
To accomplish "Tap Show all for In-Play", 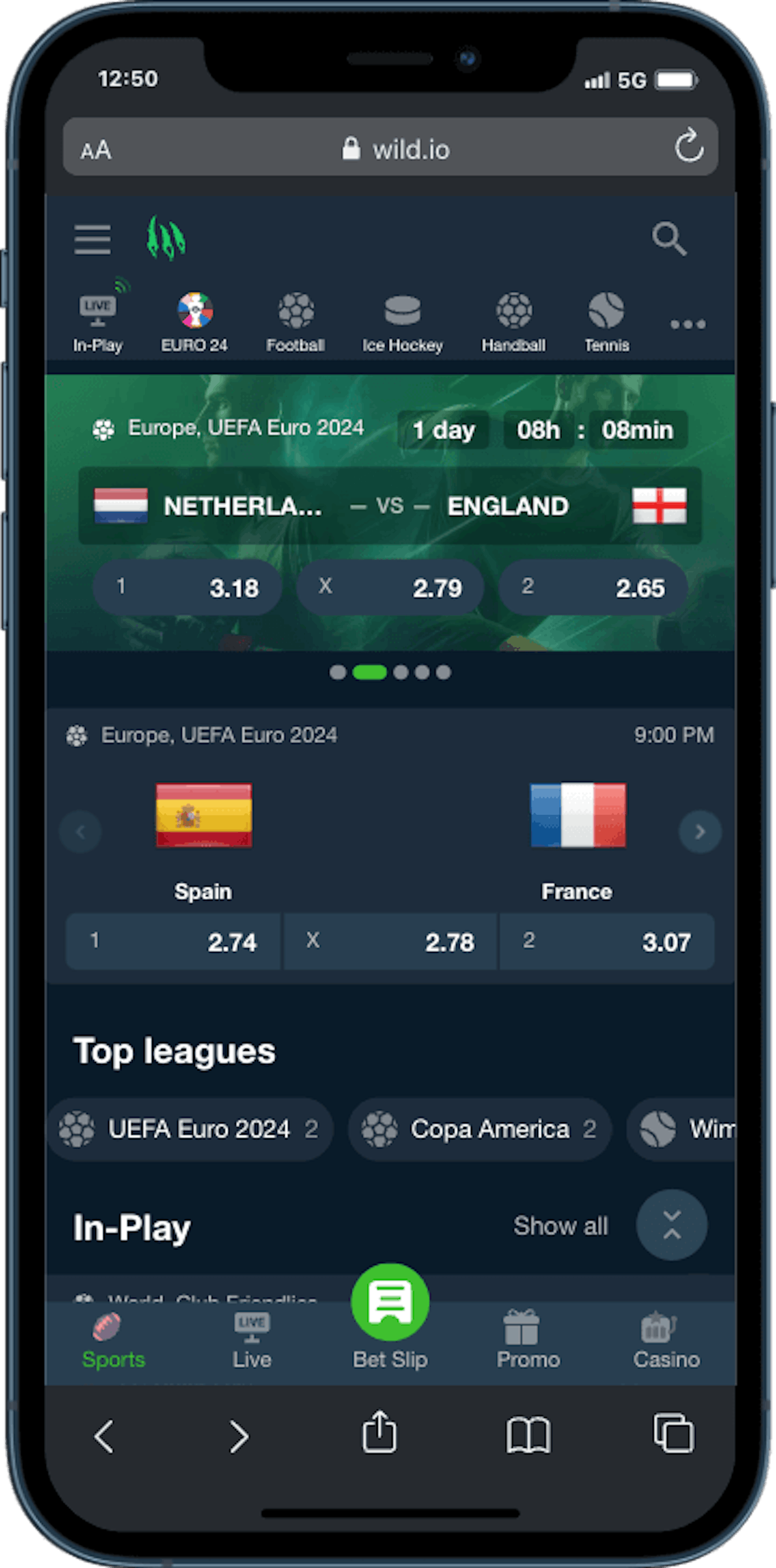I will pyautogui.click(x=560, y=1225).
